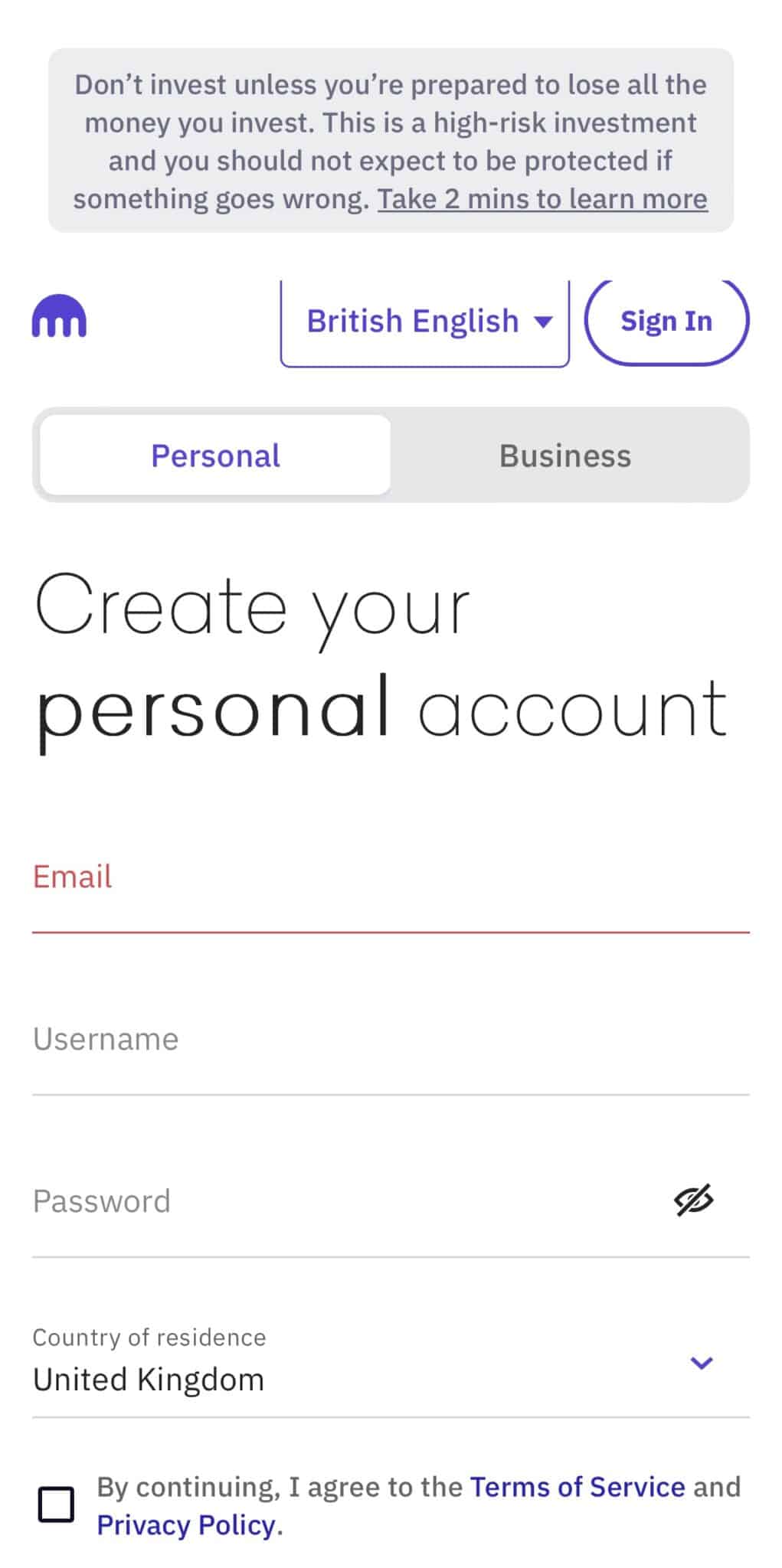Switch to the Business account tab
The width and height of the screenshot is (782, 1568).
click(565, 456)
